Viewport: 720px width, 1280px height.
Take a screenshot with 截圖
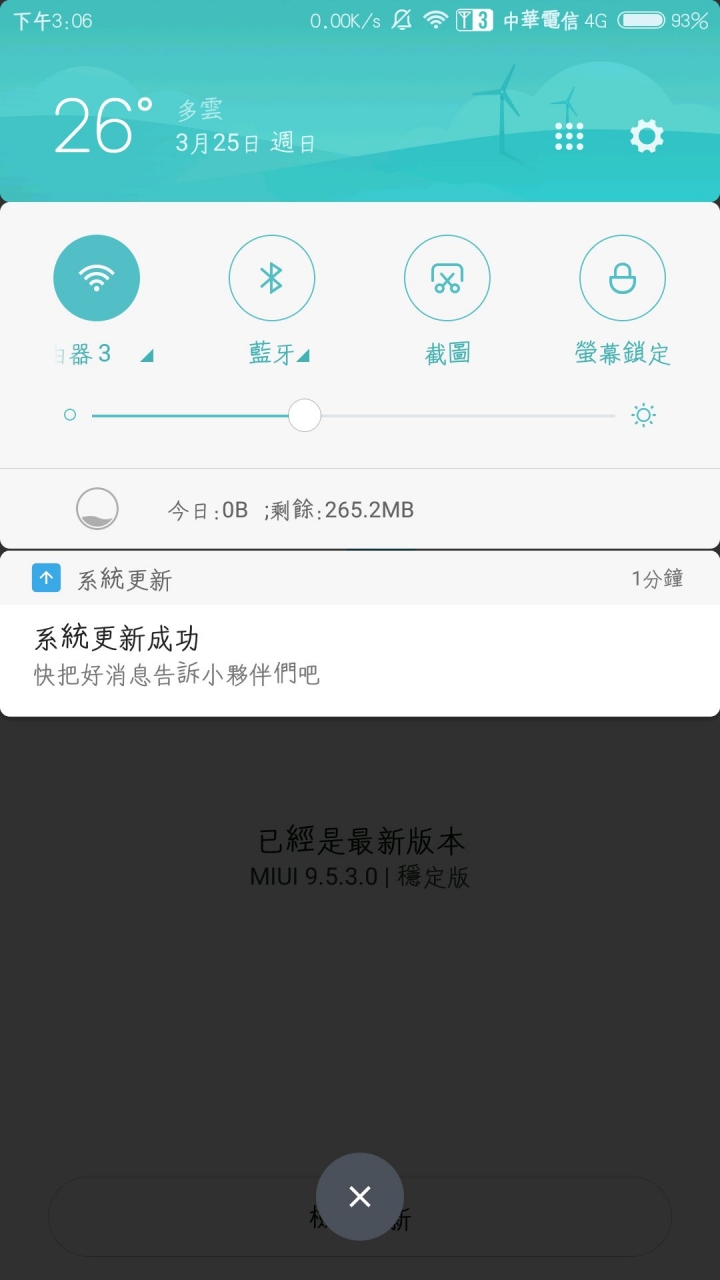[446, 278]
